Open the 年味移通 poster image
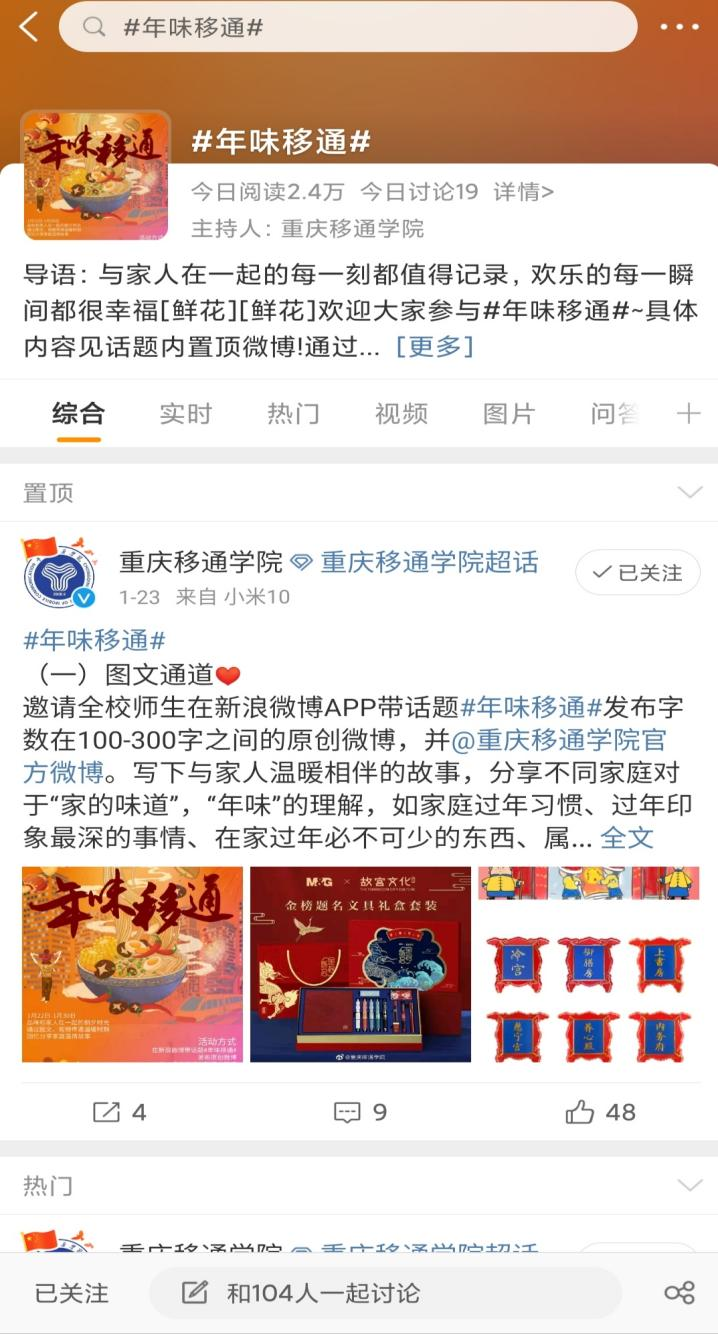The image size is (718, 1334). 132,964
